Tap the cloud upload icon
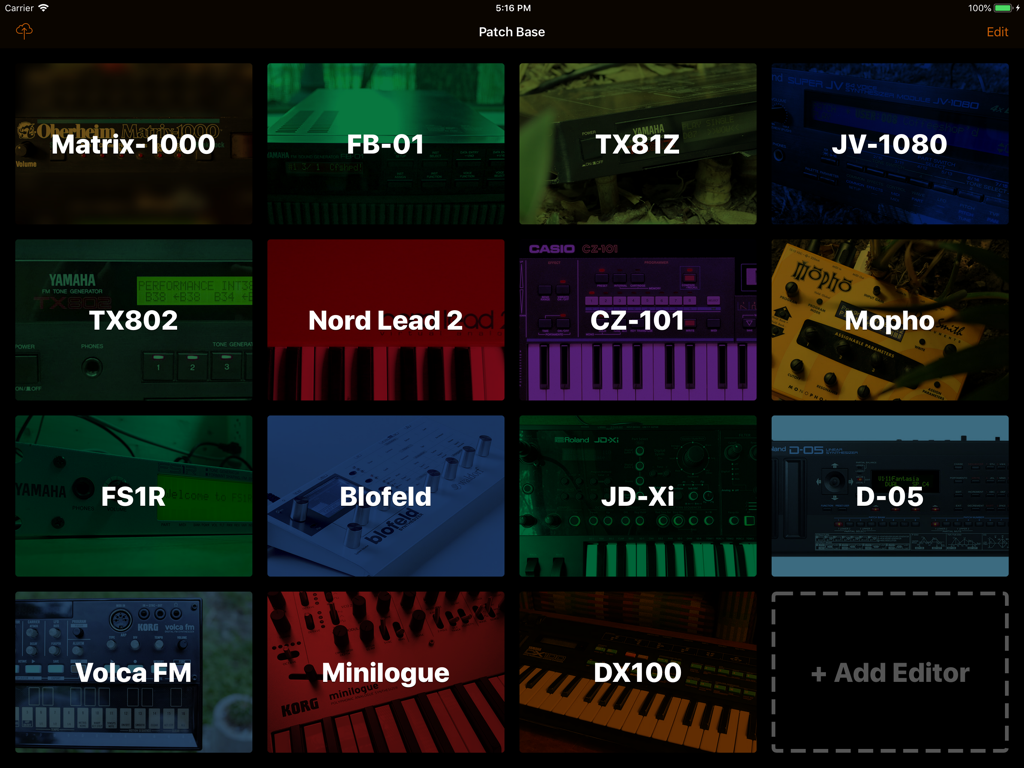Image resolution: width=1024 pixels, height=768 pixels. [25, 31]
